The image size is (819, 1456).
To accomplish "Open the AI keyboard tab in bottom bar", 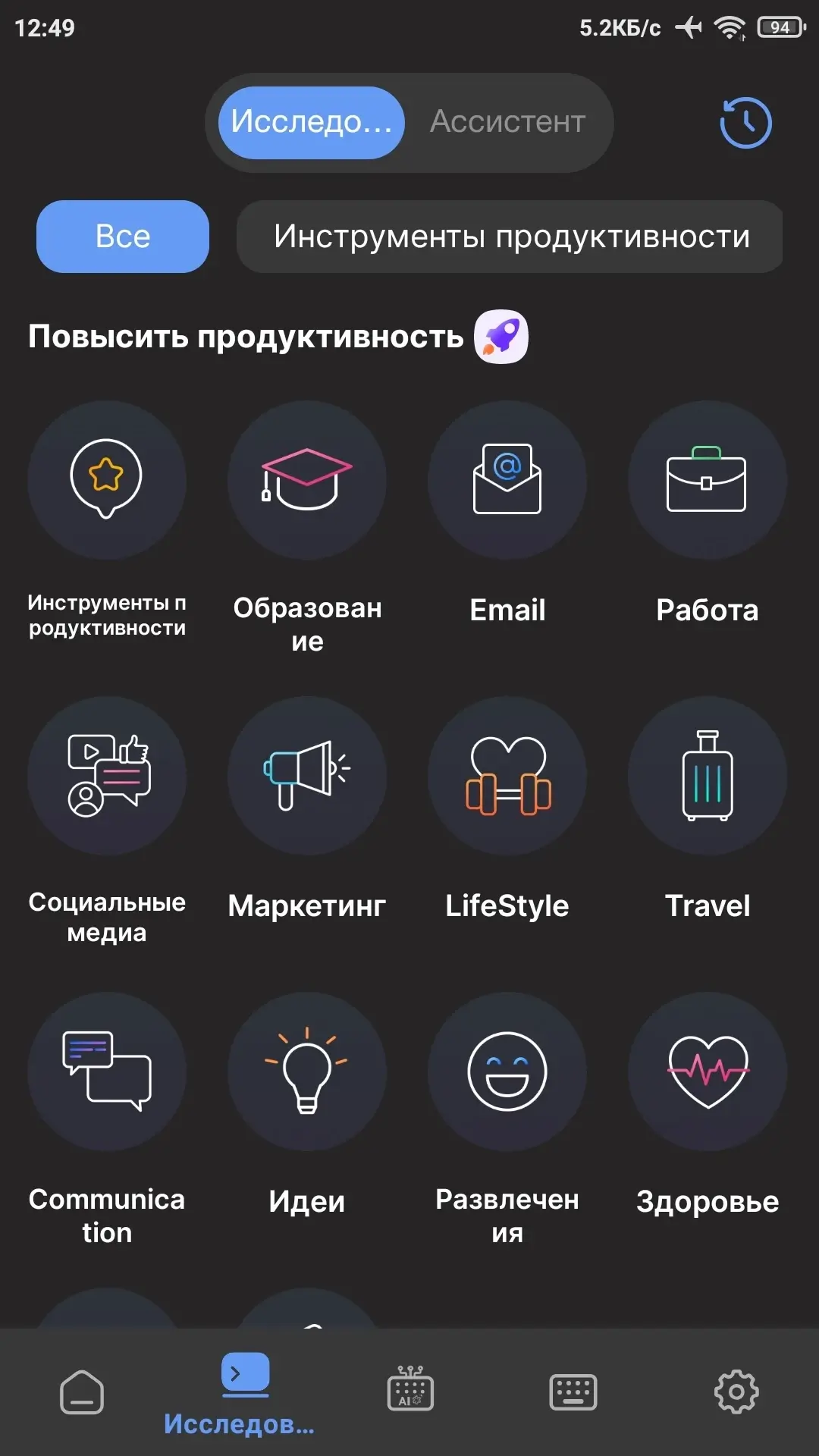I will [410, 1389].
